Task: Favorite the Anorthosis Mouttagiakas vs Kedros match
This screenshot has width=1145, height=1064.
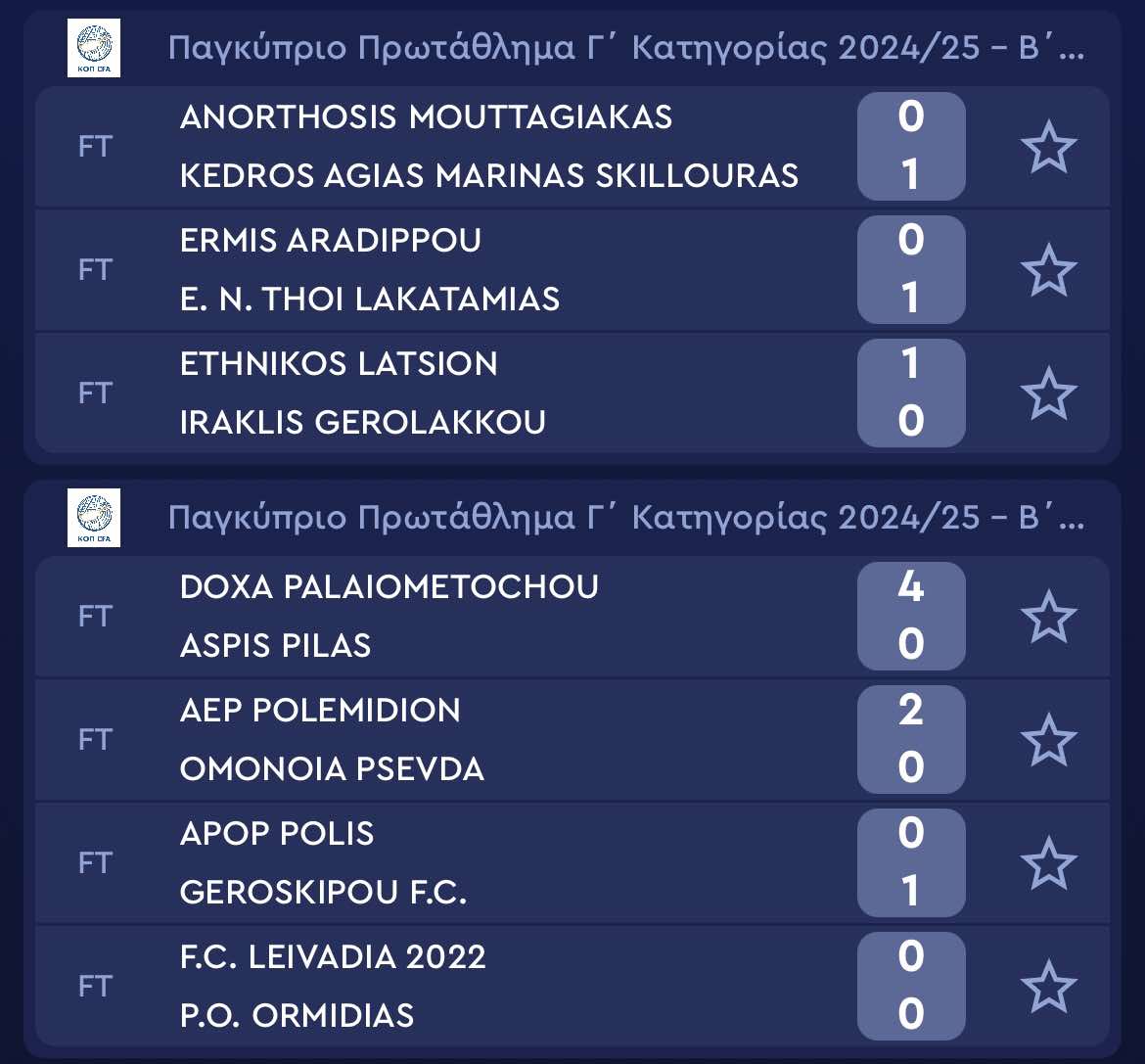Action: [x=1048, y=147]
